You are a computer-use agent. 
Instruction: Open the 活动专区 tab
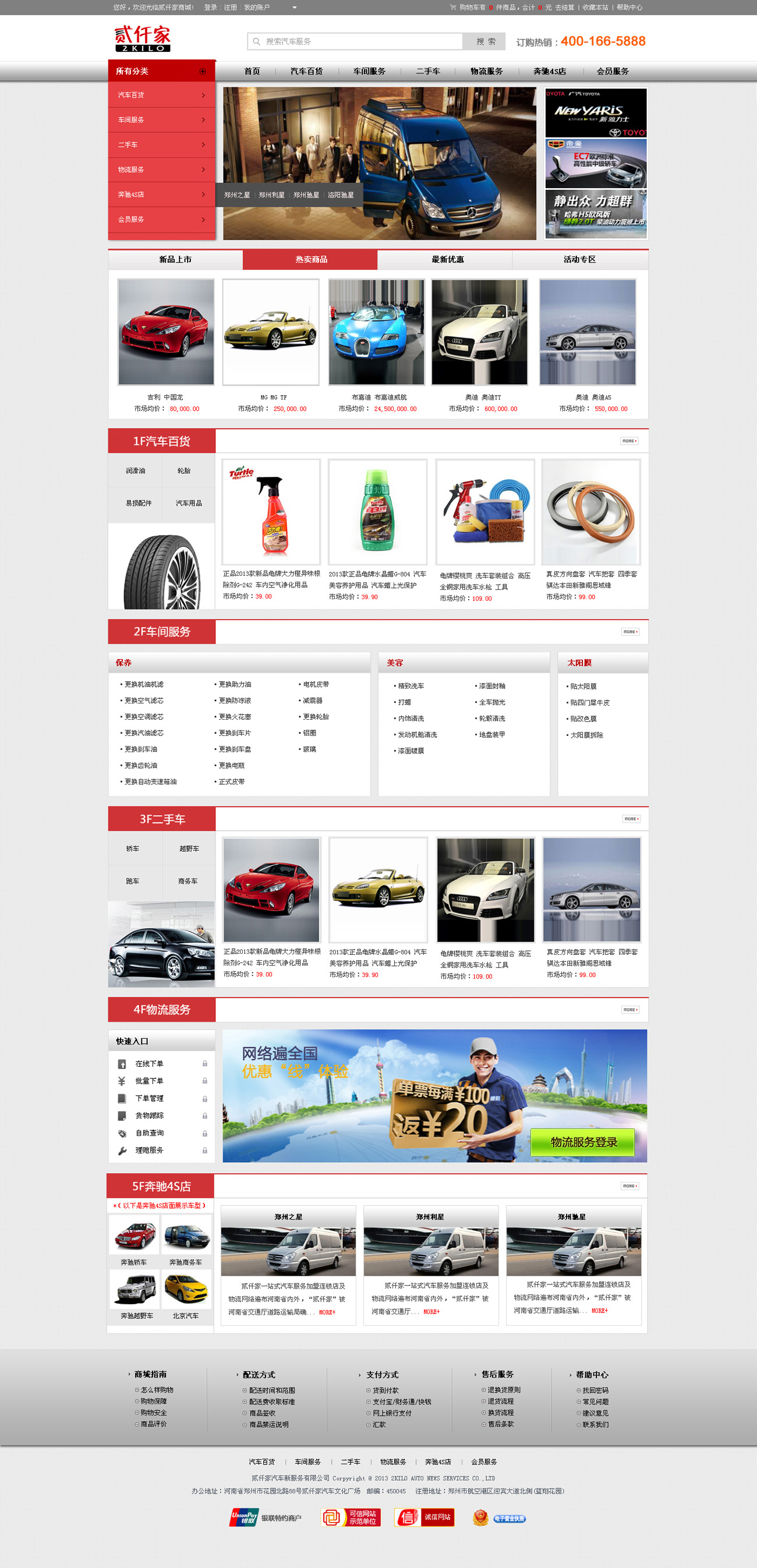579,259
